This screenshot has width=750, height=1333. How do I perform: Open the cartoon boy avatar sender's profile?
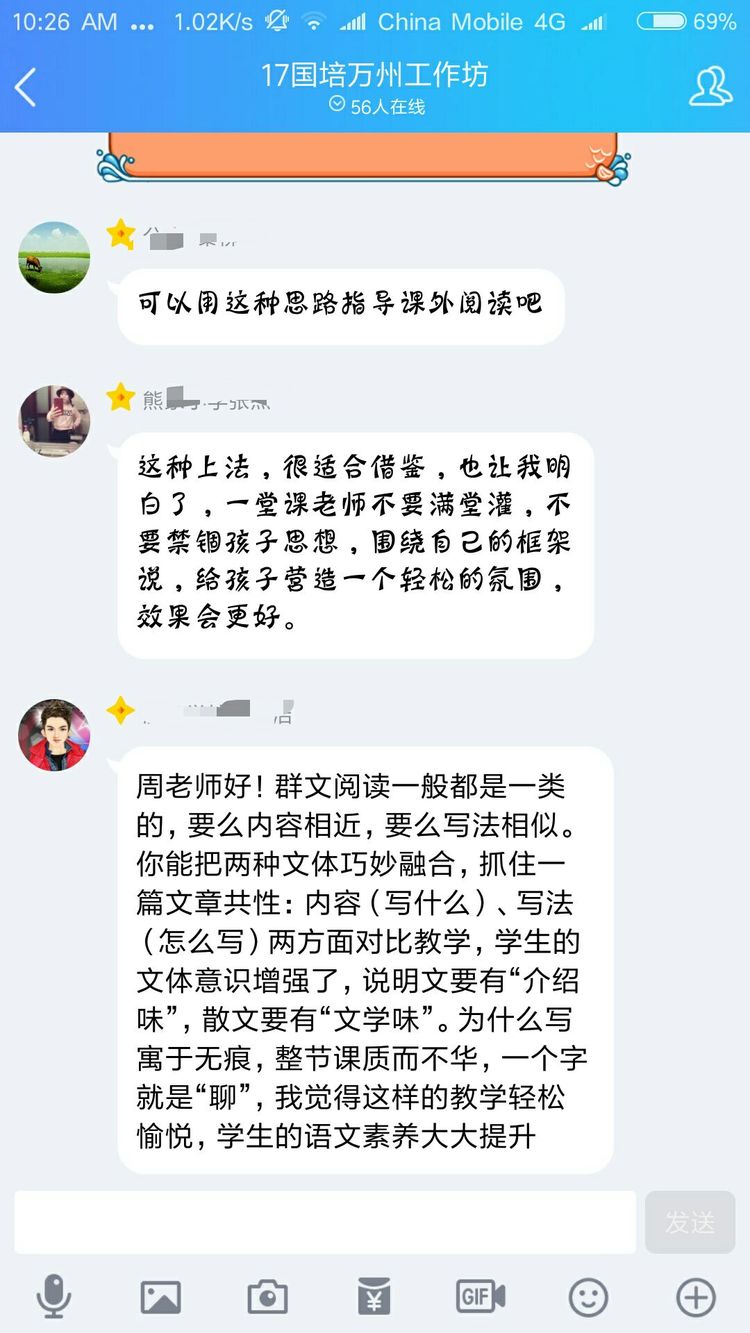(54, 735)
